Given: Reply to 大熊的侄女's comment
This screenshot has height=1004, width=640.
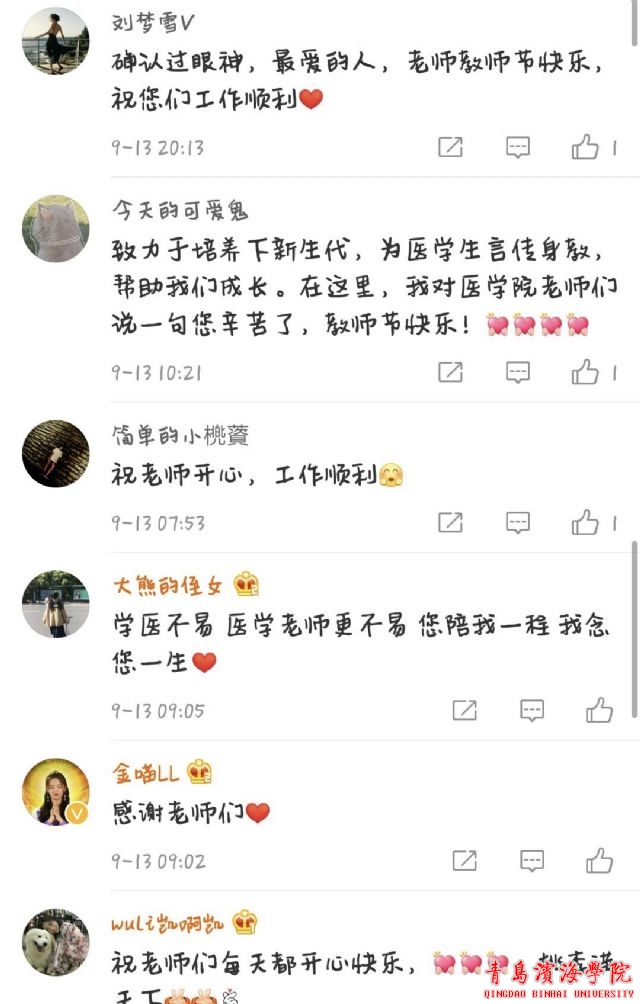Looking at the screenshot, I should pyautogui.click(x=532, y=711).
